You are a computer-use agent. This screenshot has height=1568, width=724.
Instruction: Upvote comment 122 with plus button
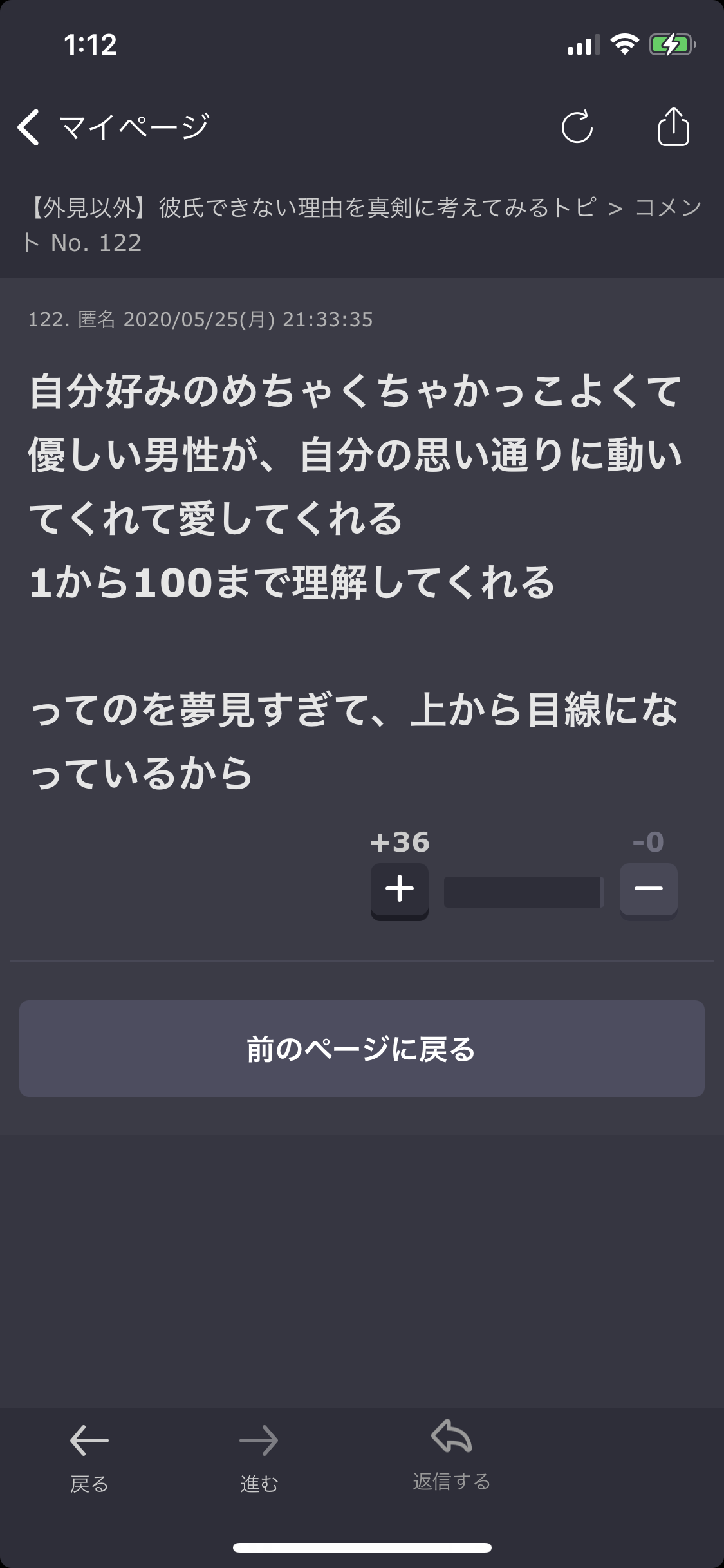pyautogui.click(x=399, y=890)
